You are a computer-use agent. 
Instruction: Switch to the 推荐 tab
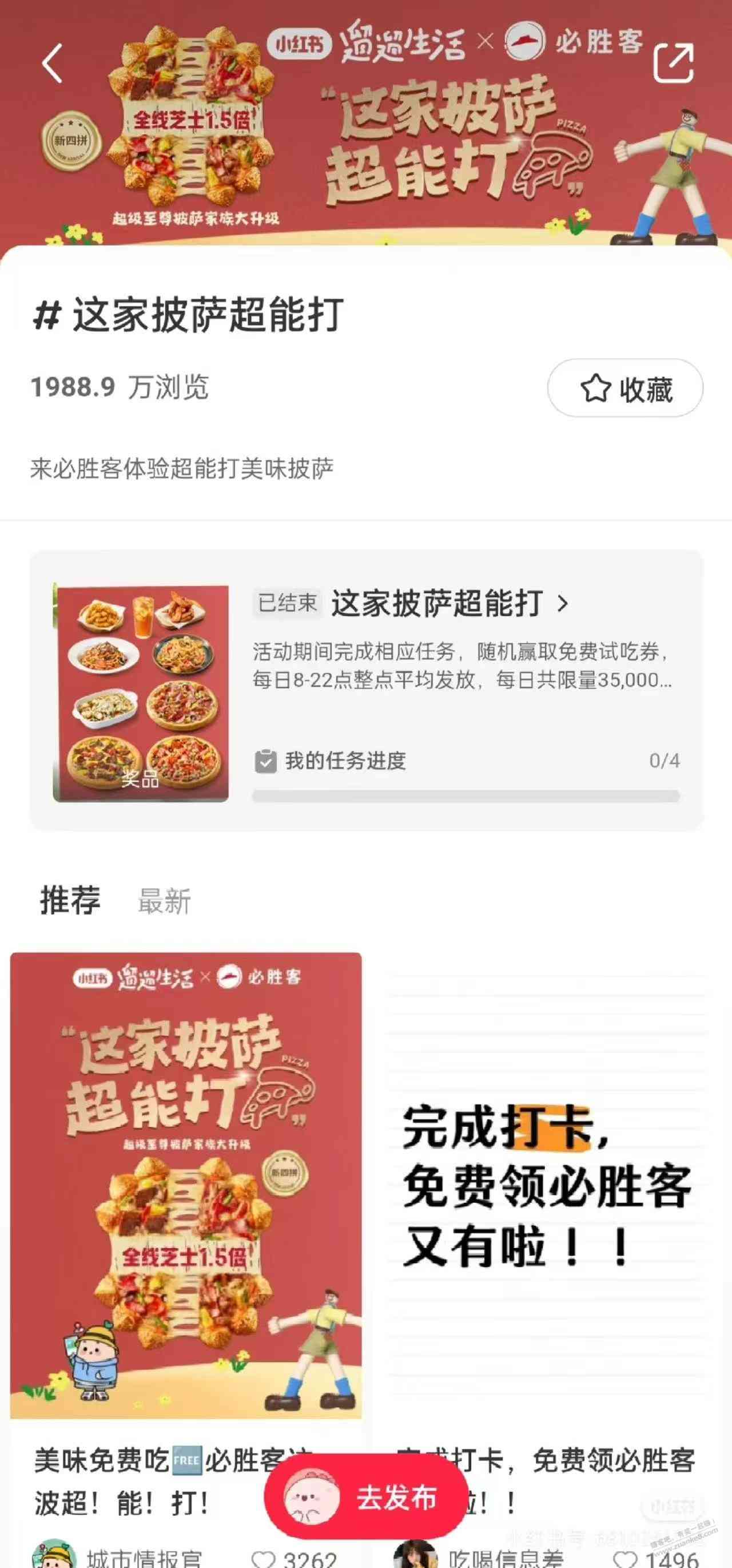[70, 900]
